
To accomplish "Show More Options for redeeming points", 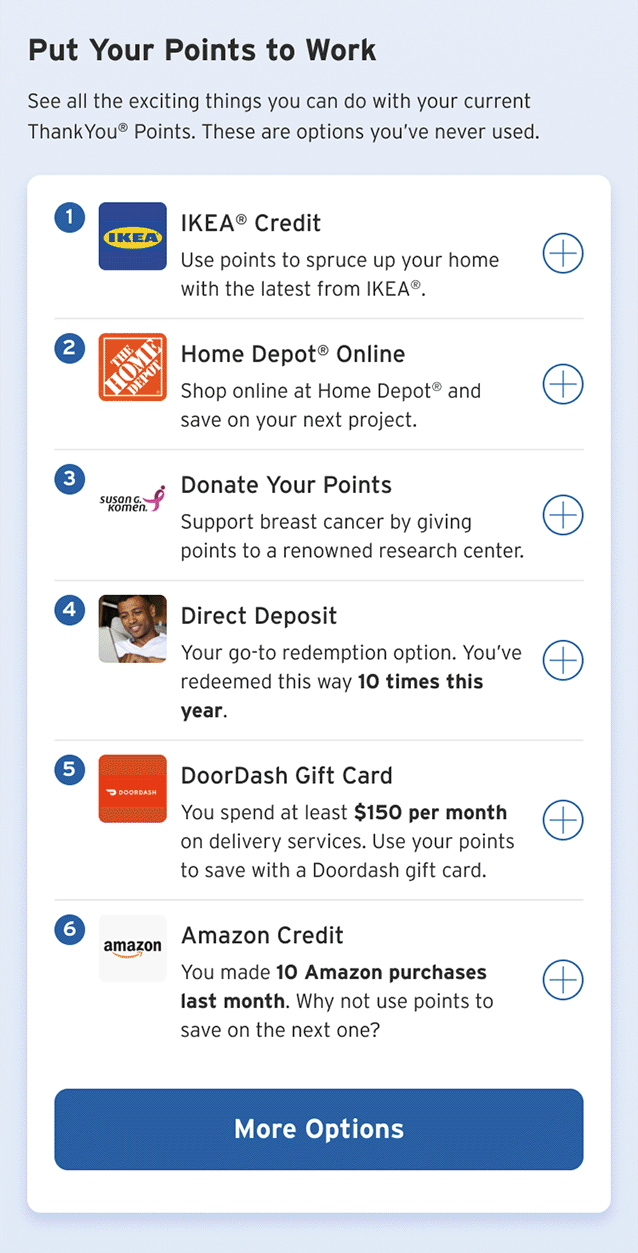I will (x=319, y=1129).
